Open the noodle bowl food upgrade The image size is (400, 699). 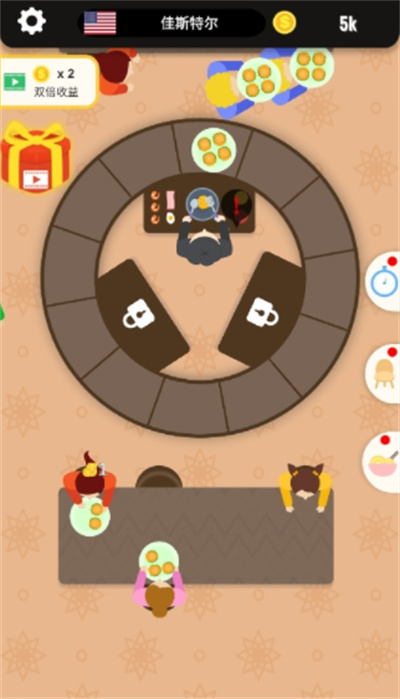383,462
